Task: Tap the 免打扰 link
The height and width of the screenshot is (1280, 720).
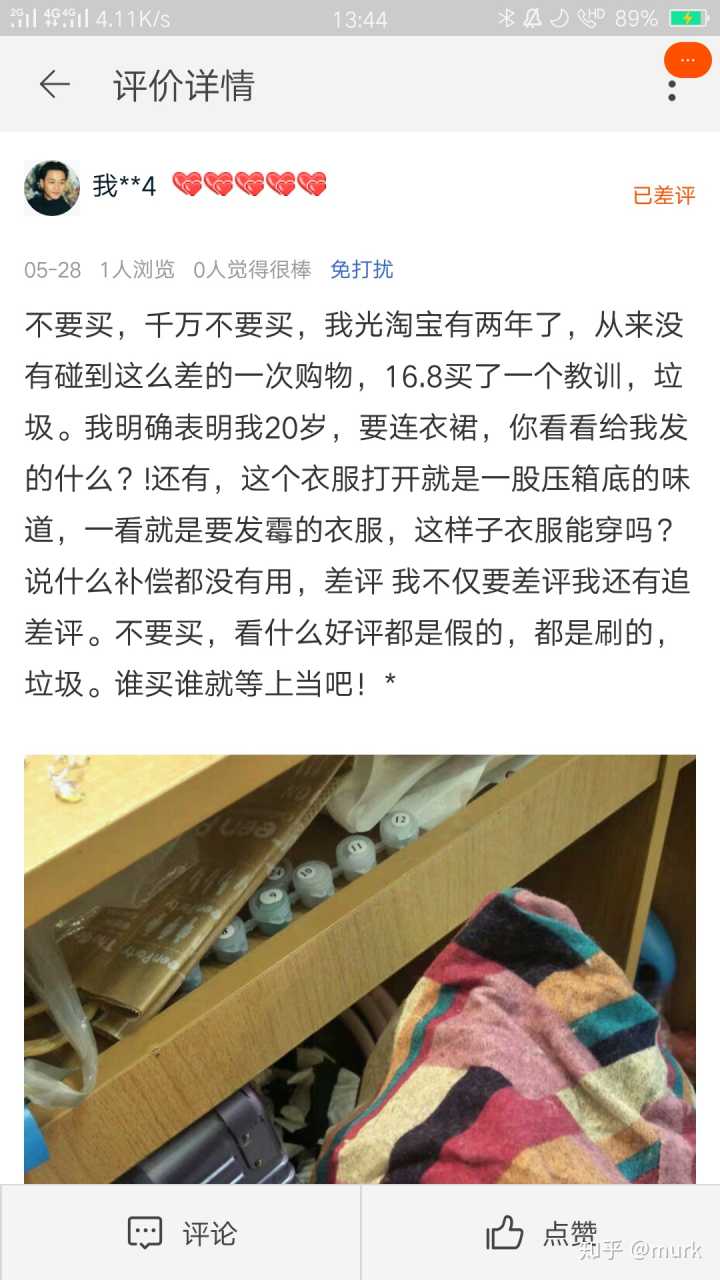Action: point(361,269)
